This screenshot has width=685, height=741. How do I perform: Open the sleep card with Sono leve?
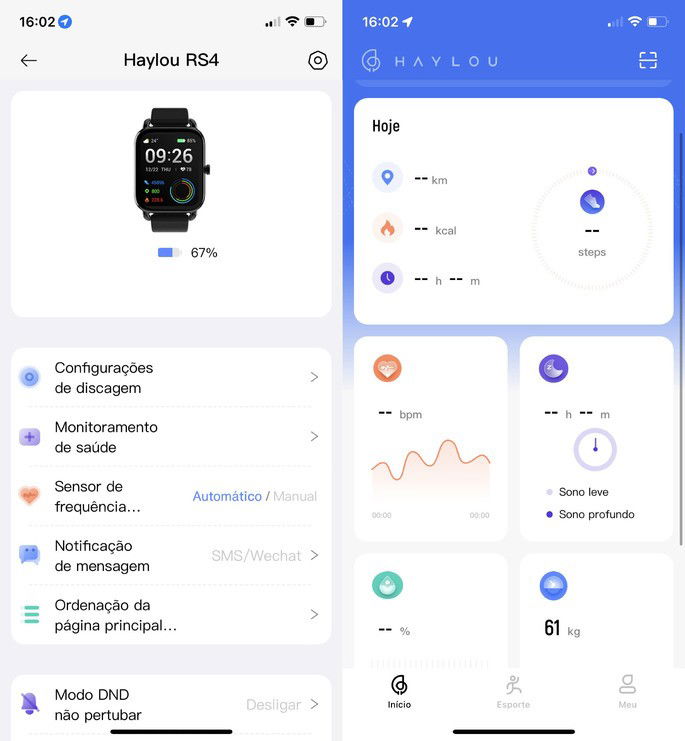(596, 438)
